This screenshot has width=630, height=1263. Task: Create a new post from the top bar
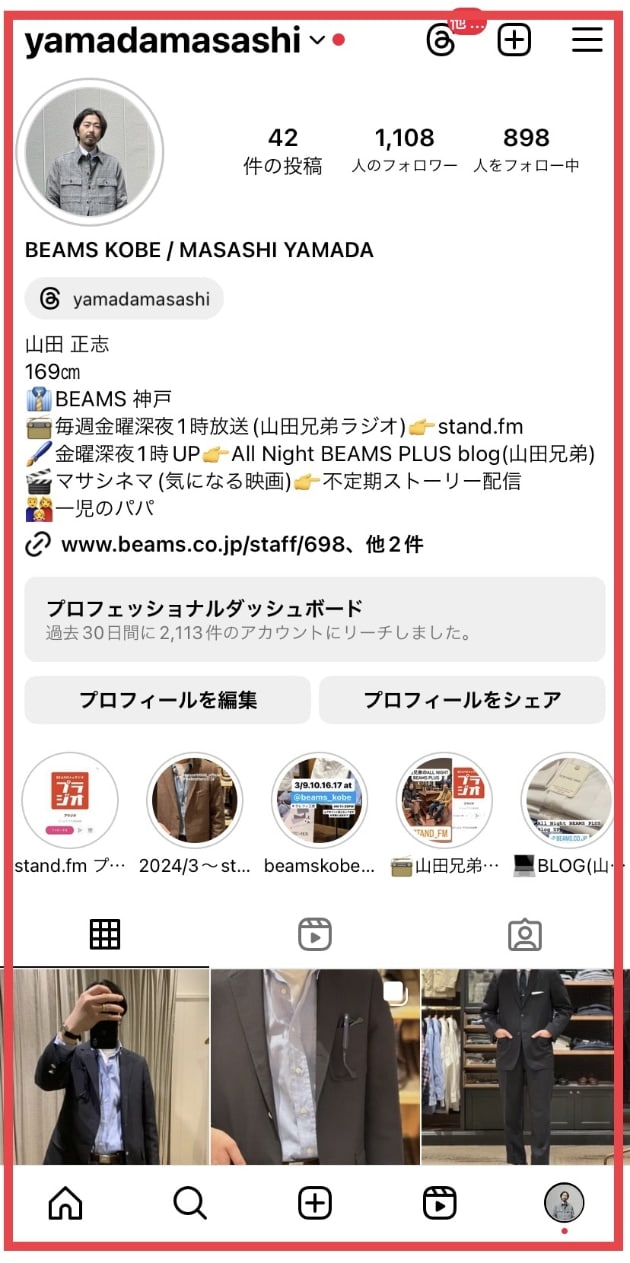(514, 40)
